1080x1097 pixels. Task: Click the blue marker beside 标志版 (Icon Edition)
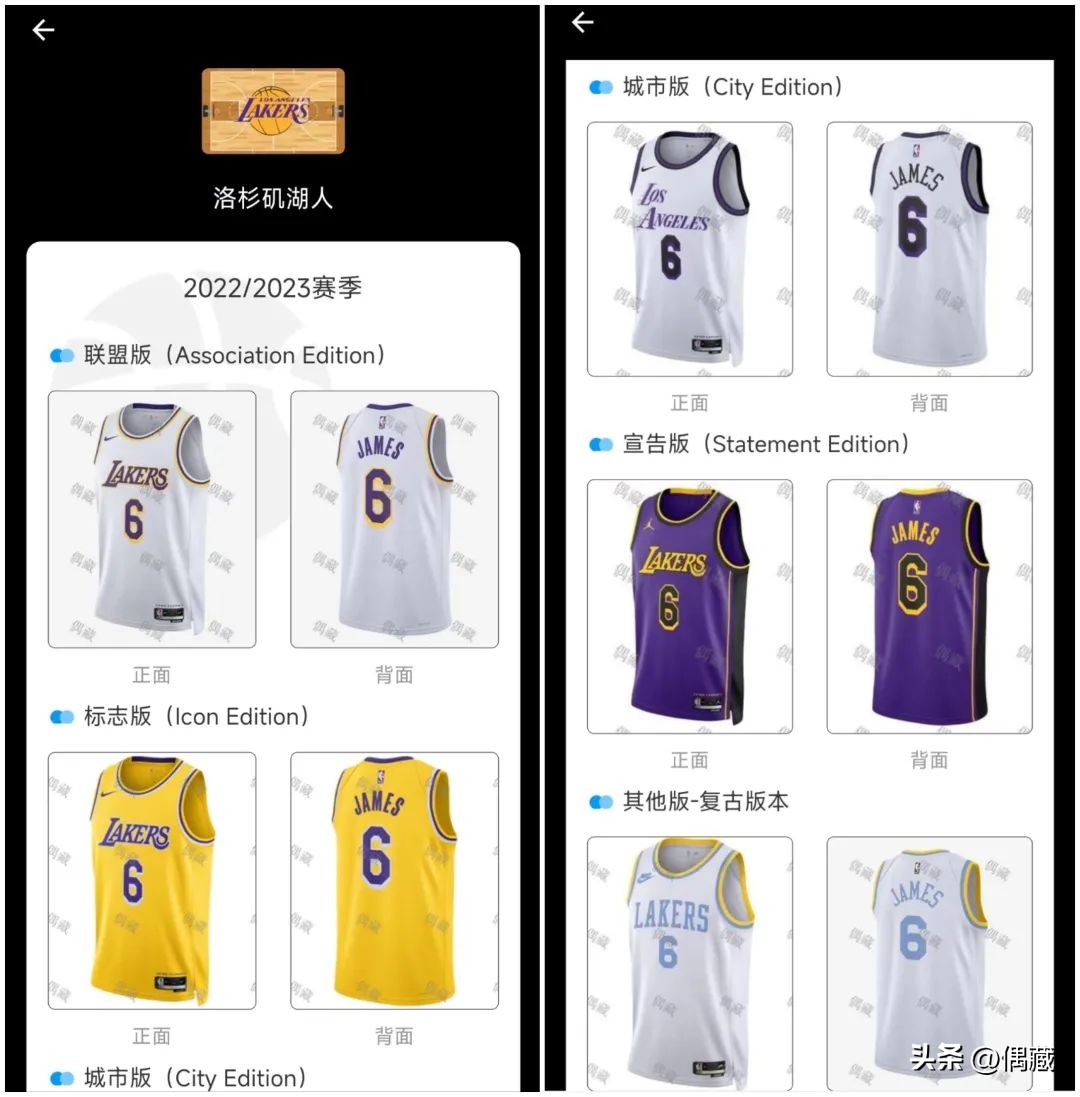pos(60,716)
